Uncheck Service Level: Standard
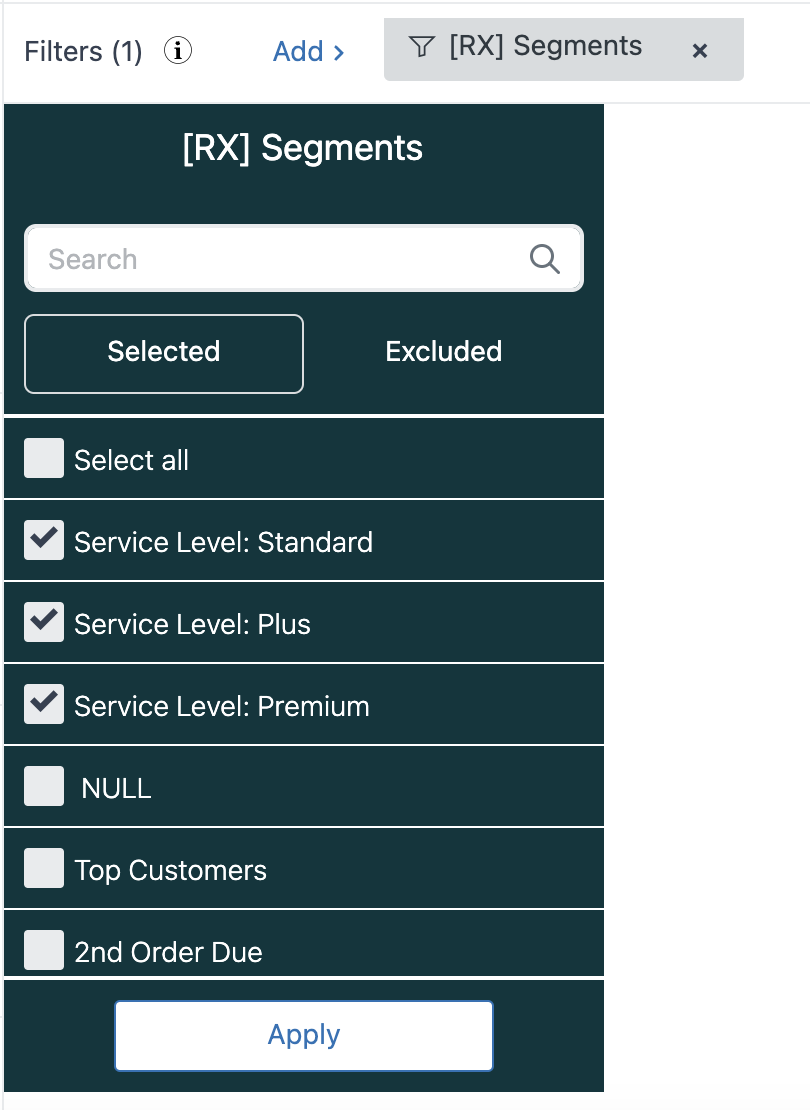 (x=43, y=540)
